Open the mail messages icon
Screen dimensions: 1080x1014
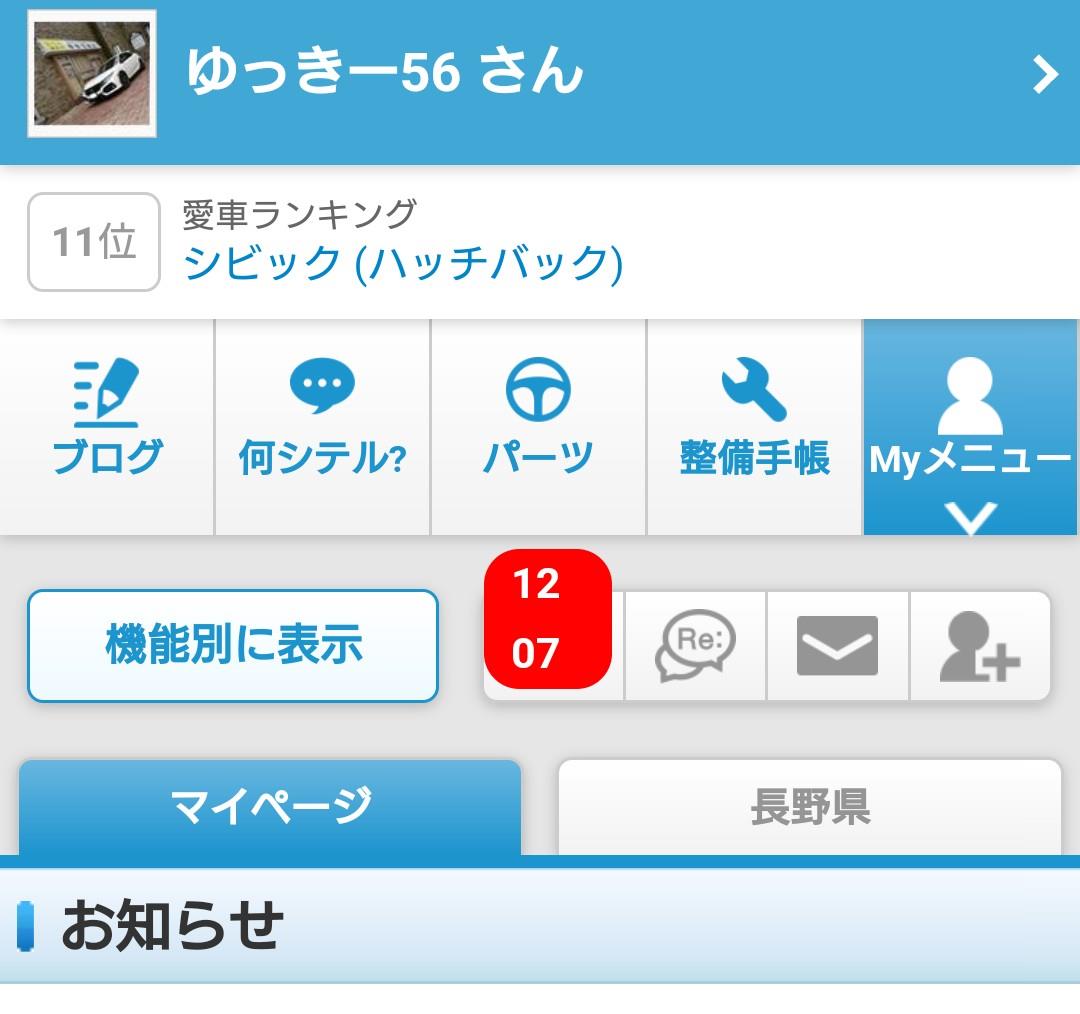click(x=838, y=645)
